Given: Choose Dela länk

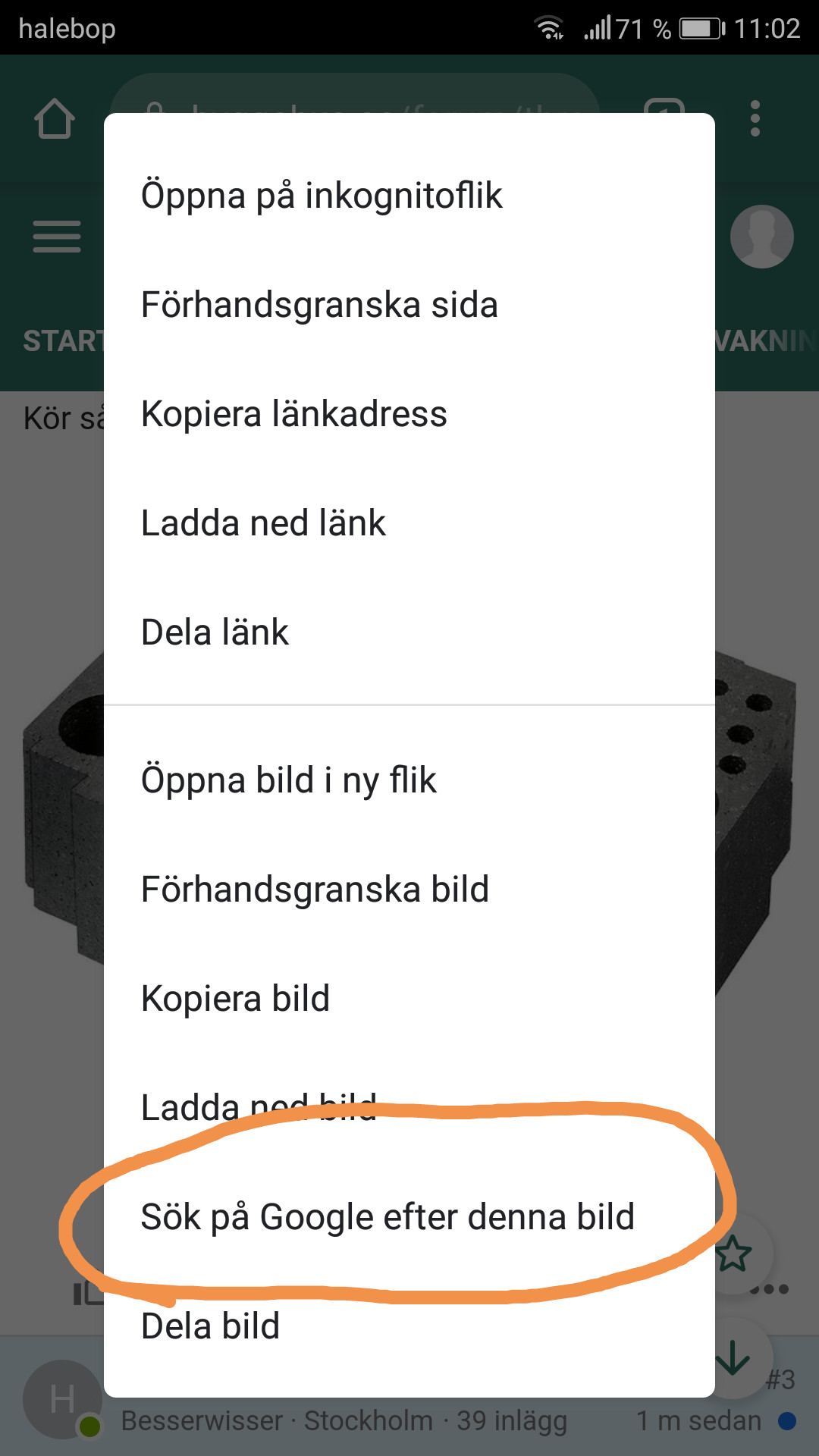Looking at the screenshot, I should point(409,632).
